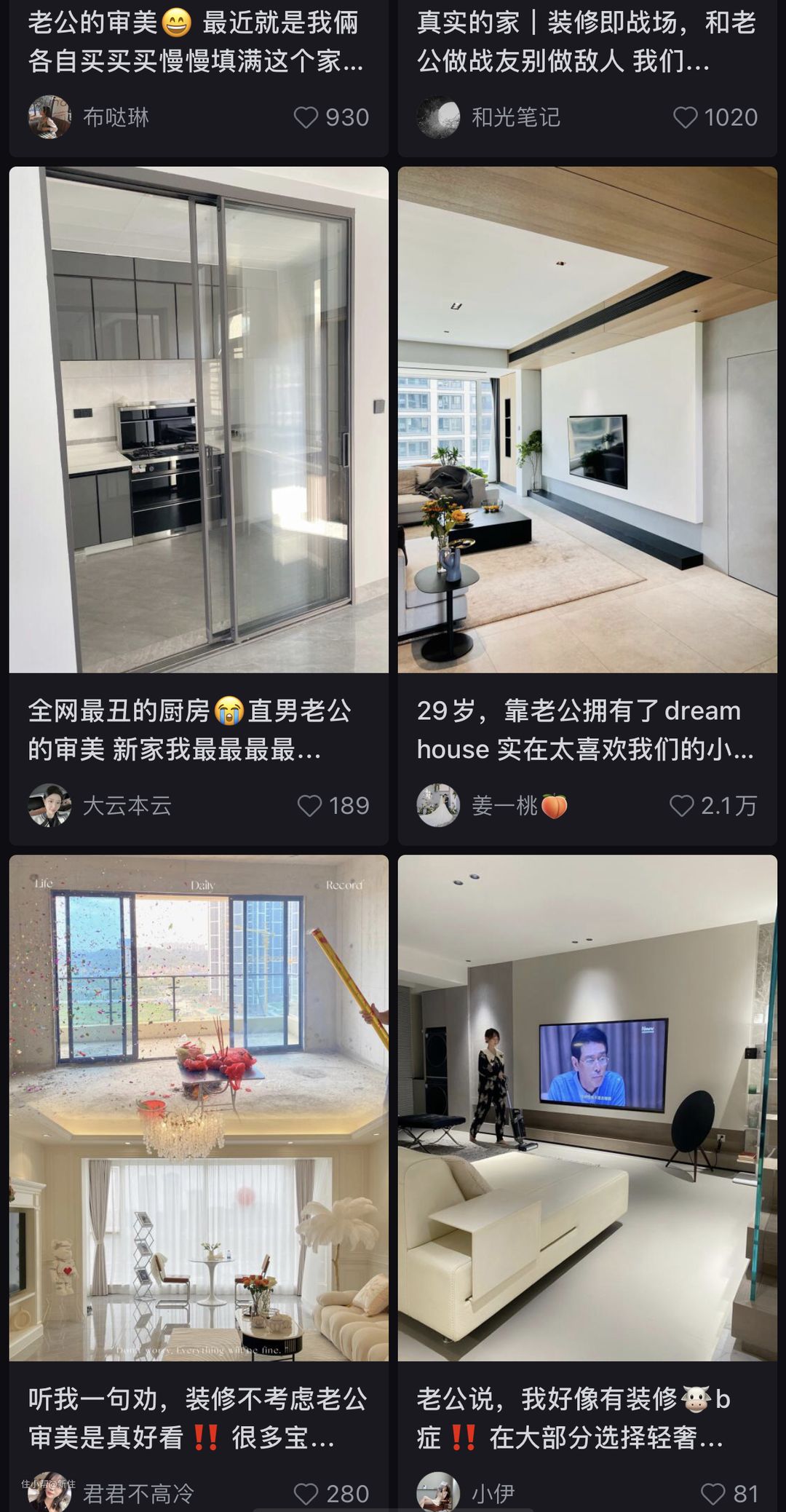
Task: Like the post by 布哒琳
Action: [306, 117]
